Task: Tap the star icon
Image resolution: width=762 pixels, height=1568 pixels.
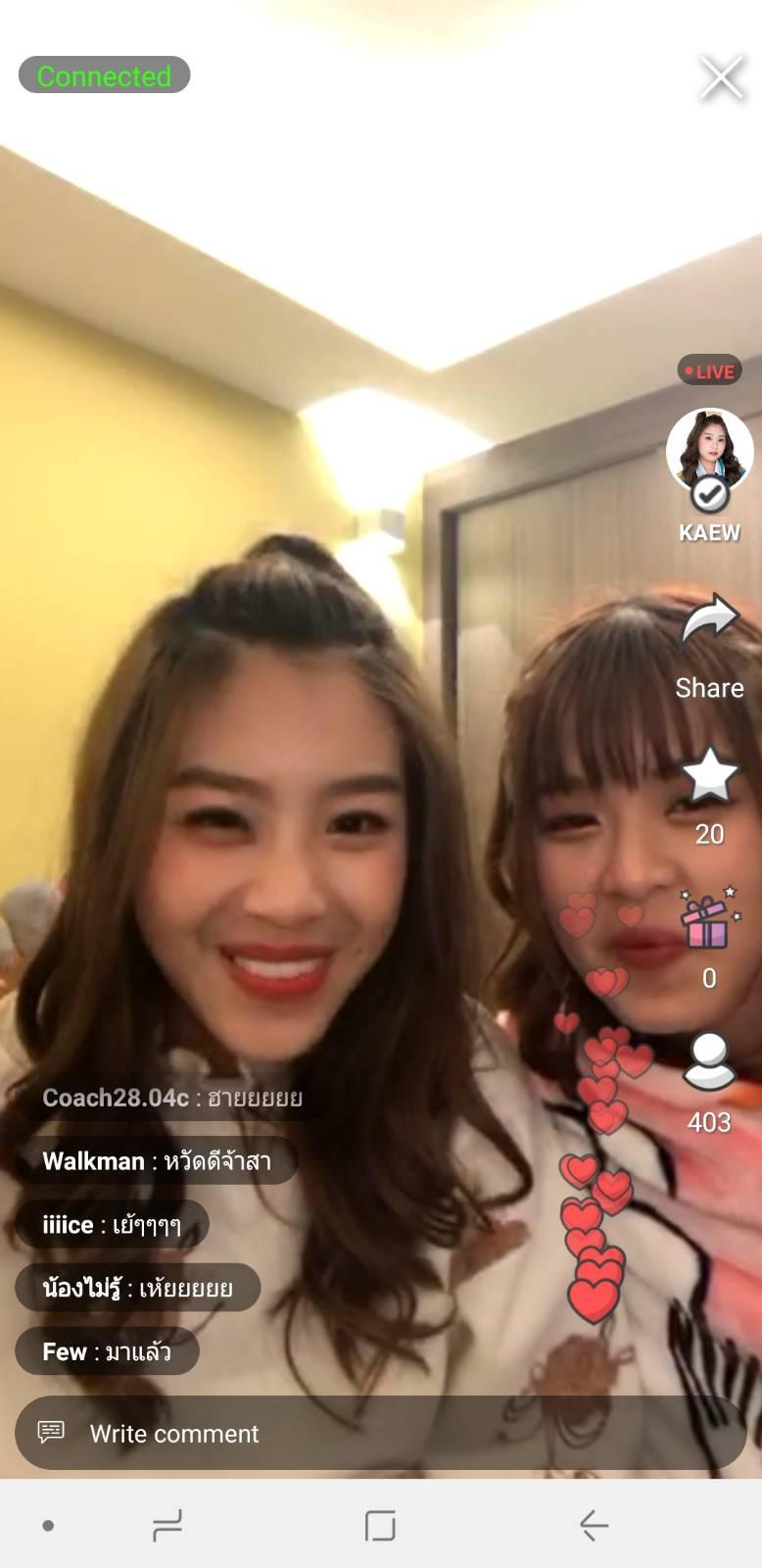Action: [709, 776]
